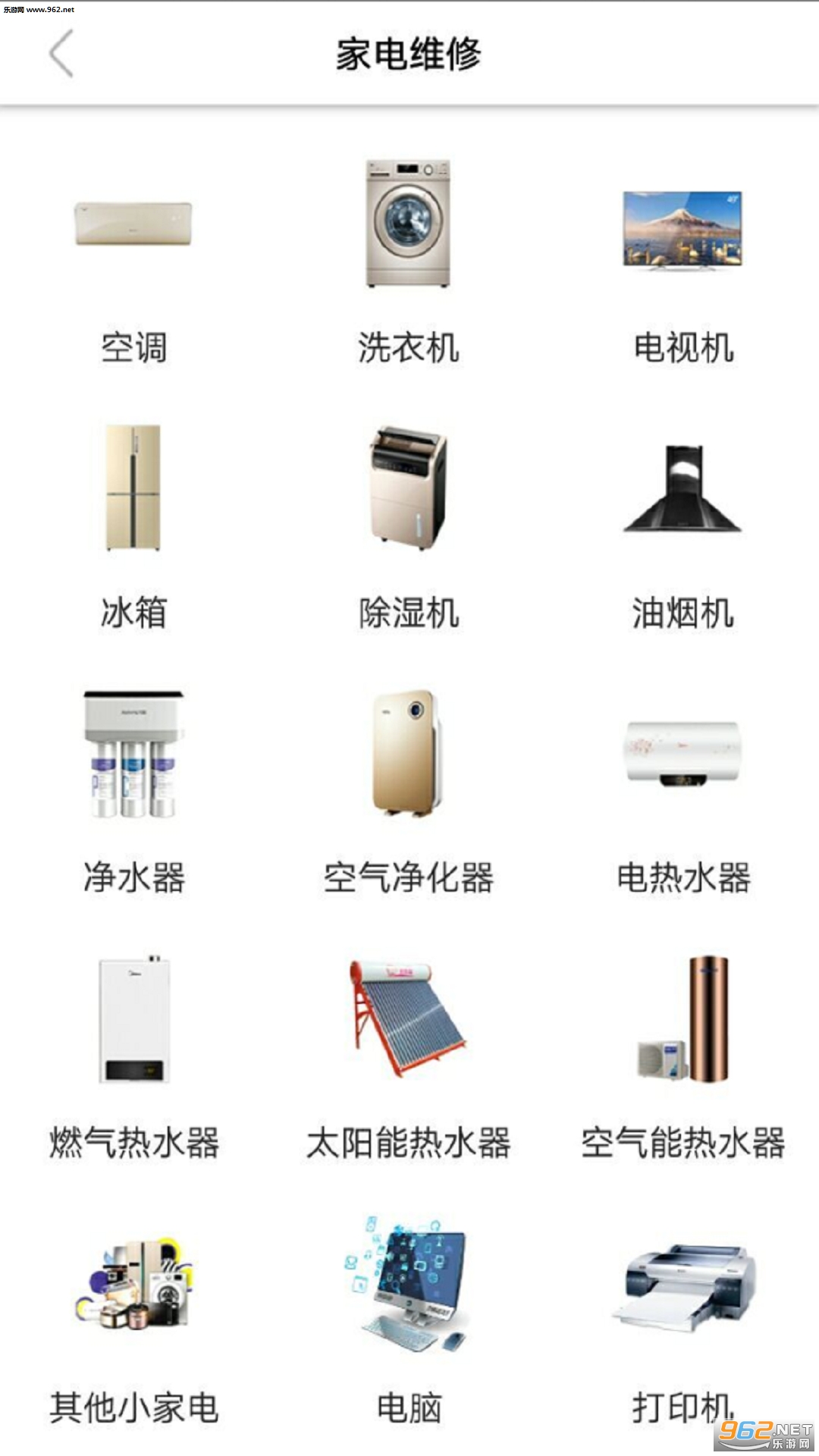Image resolution: width=819 pixels, height=1456 pixels.
Task: Choose the 电视机 category
Action: click(x=683, y=262)
